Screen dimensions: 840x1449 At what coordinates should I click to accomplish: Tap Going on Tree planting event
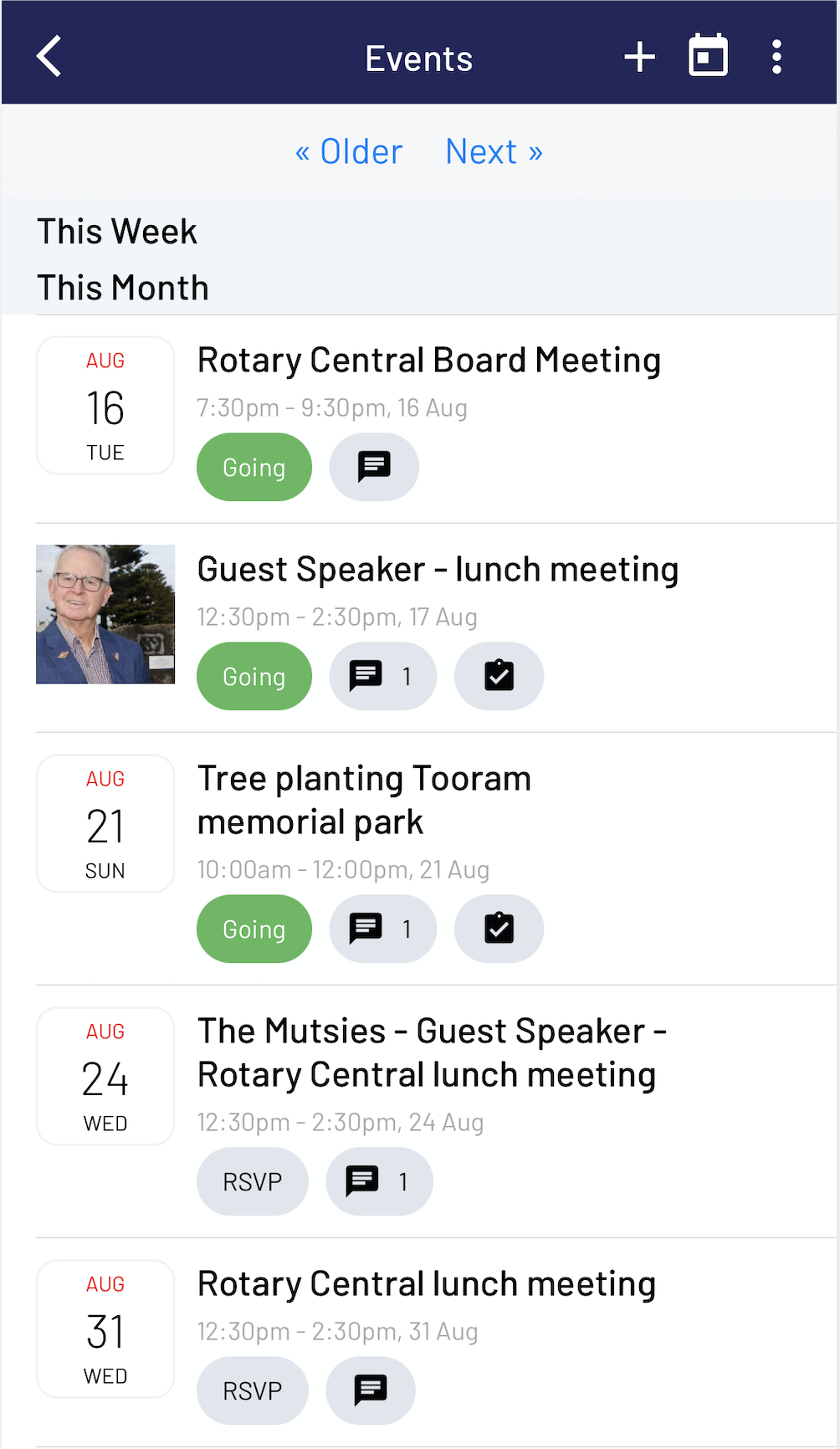pyautogui.click(x=254, y=929)
